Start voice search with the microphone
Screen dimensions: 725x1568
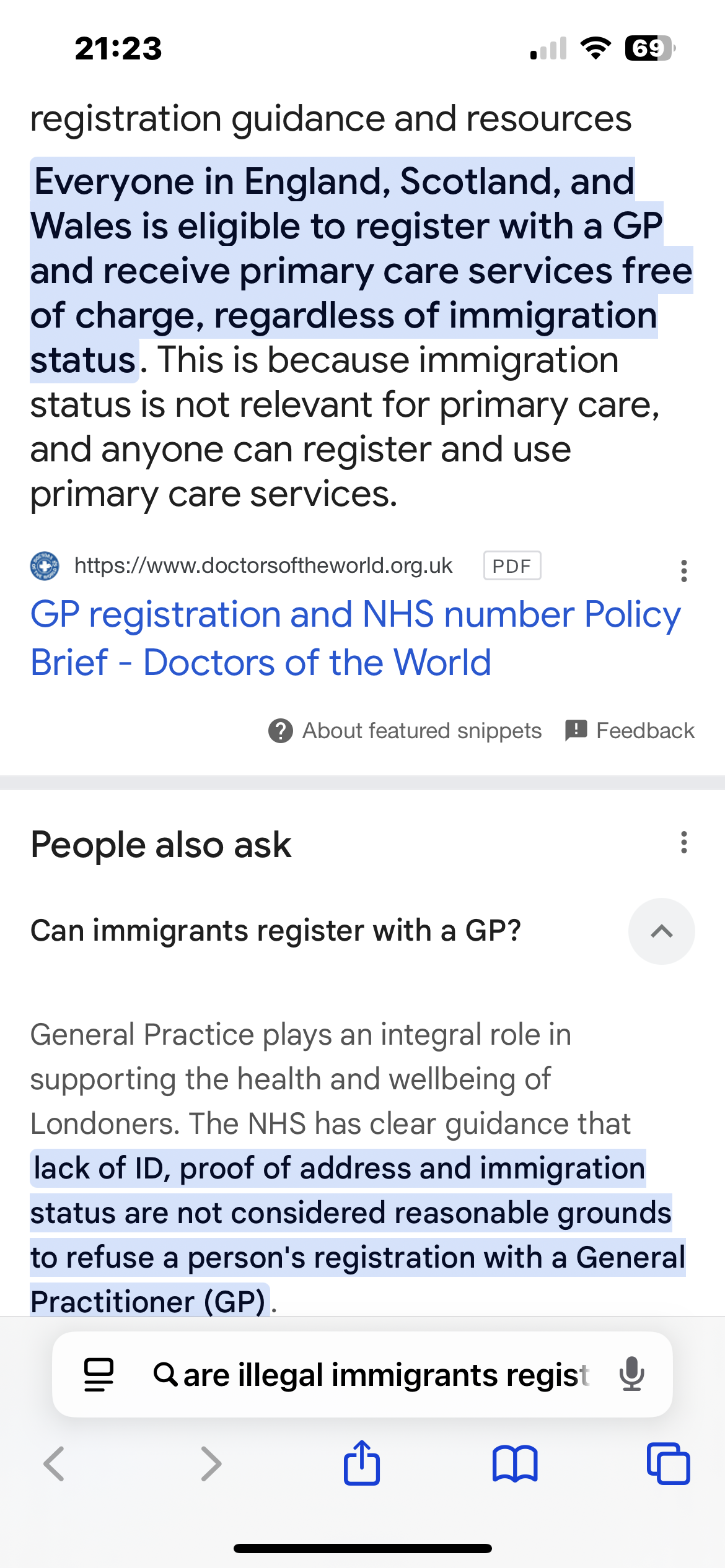(632, 1374)
